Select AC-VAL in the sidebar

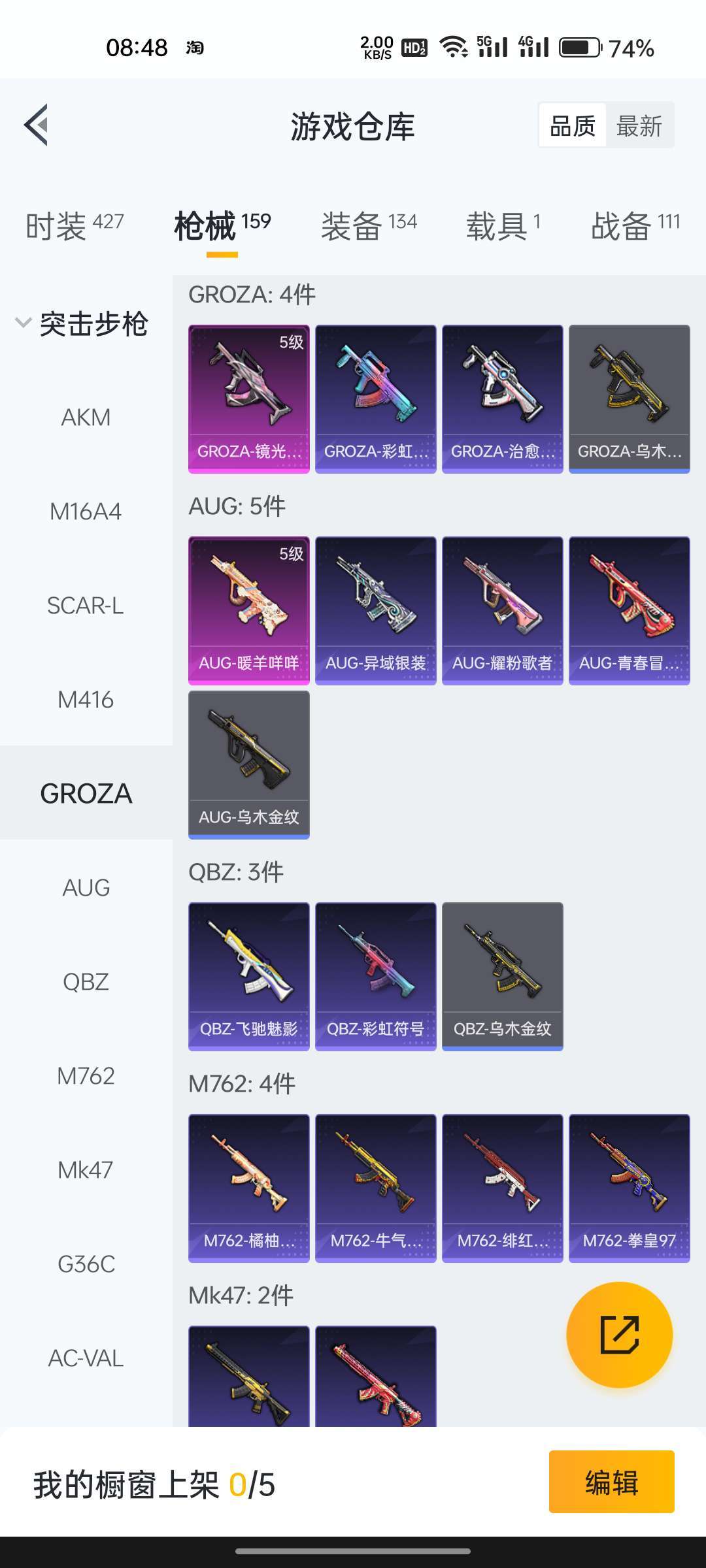[86, 1358]
